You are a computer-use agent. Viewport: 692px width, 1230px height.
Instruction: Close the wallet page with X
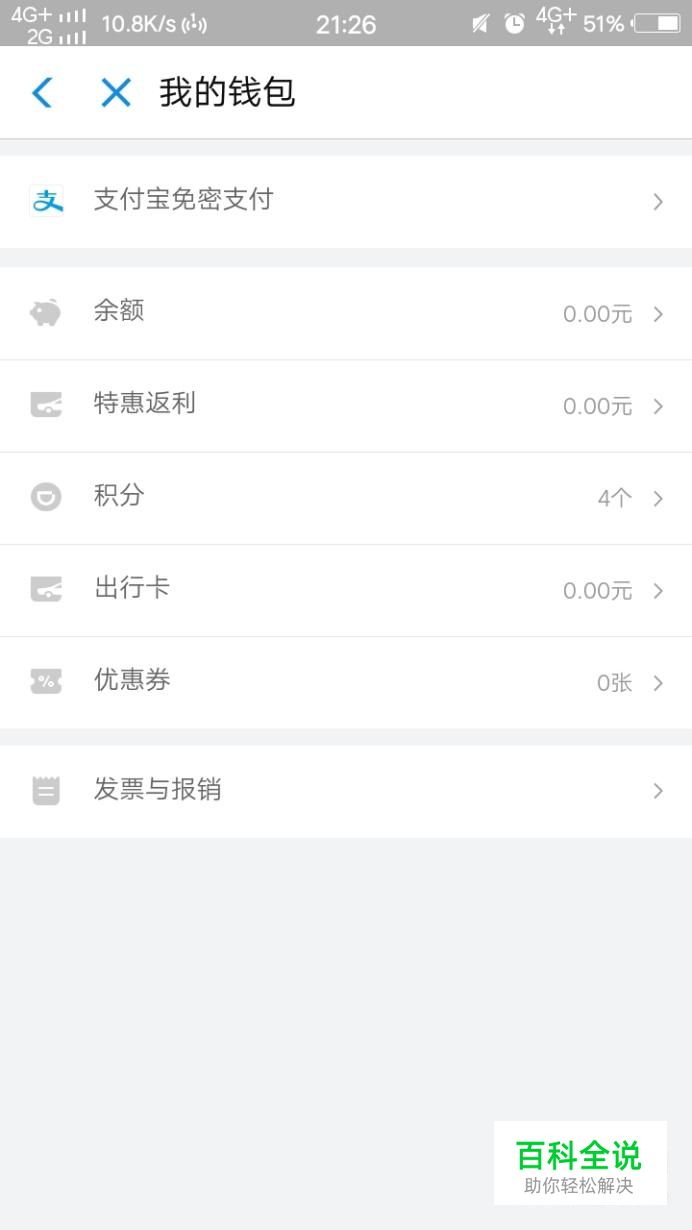click(116, 93)
